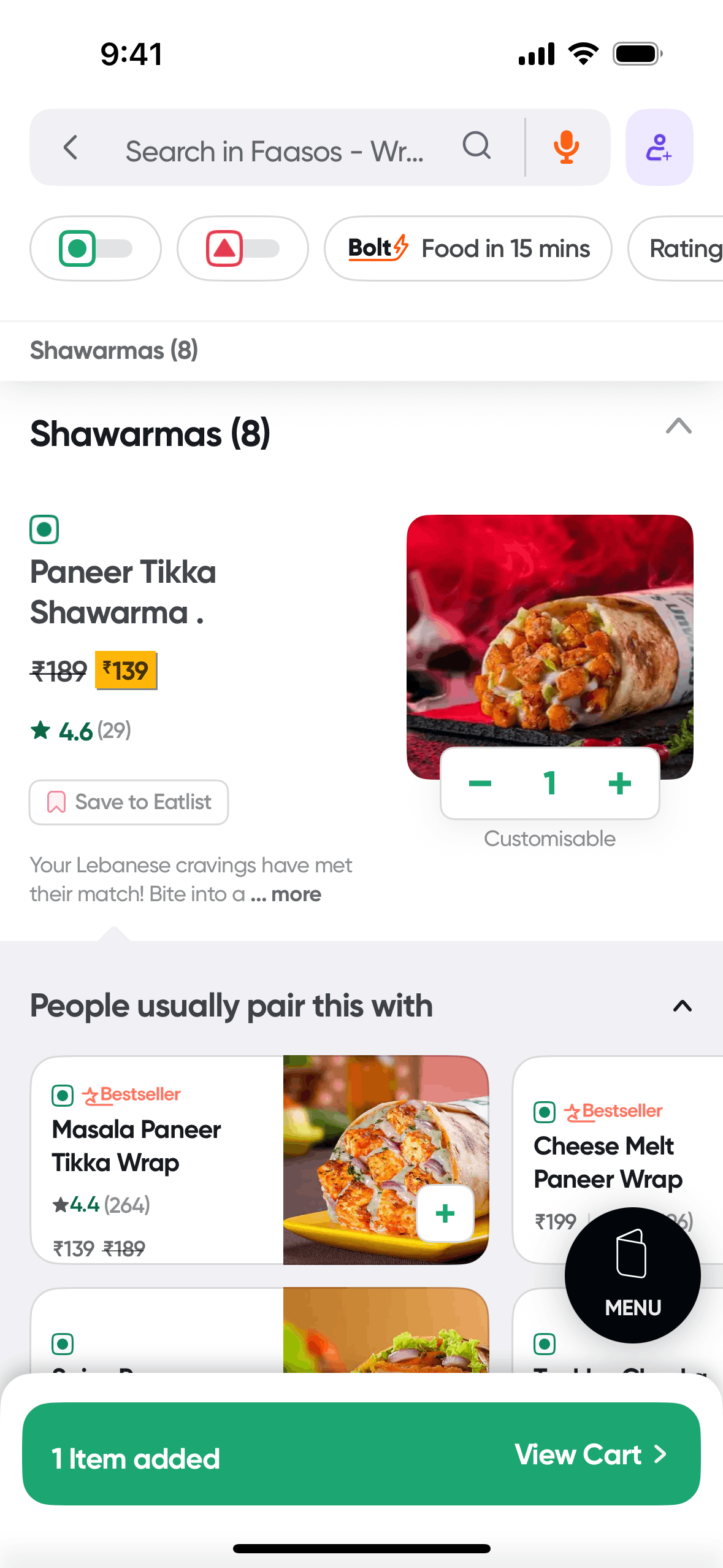The image size is (723, 1568).
Task: Expand description with the more link
Action: [296, 894]
